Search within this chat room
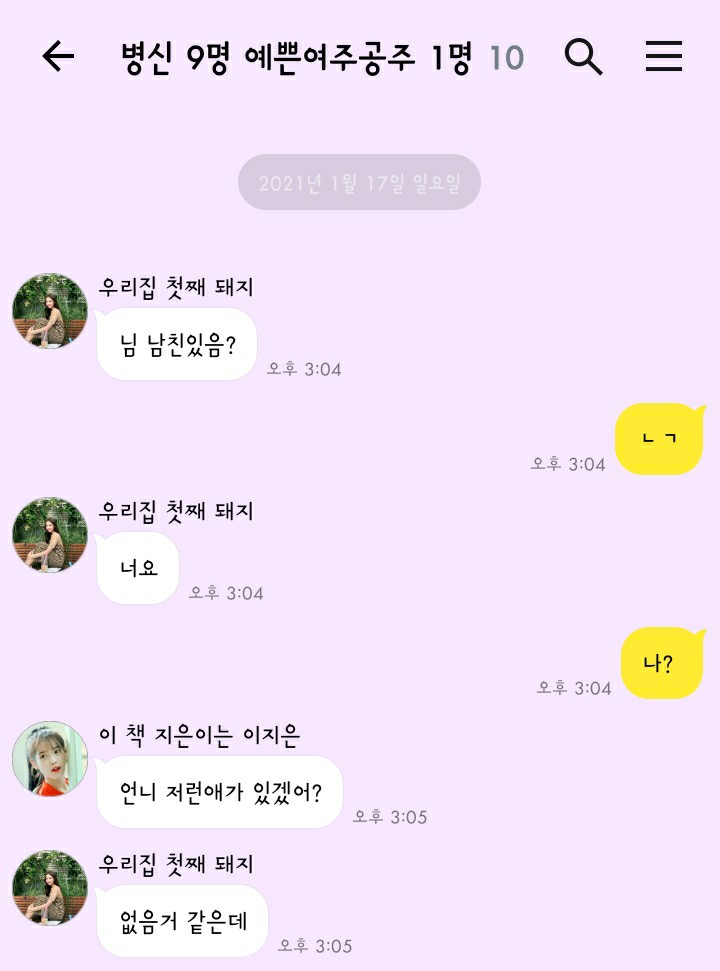Viewport: 720px width, 971px height. 584,57
